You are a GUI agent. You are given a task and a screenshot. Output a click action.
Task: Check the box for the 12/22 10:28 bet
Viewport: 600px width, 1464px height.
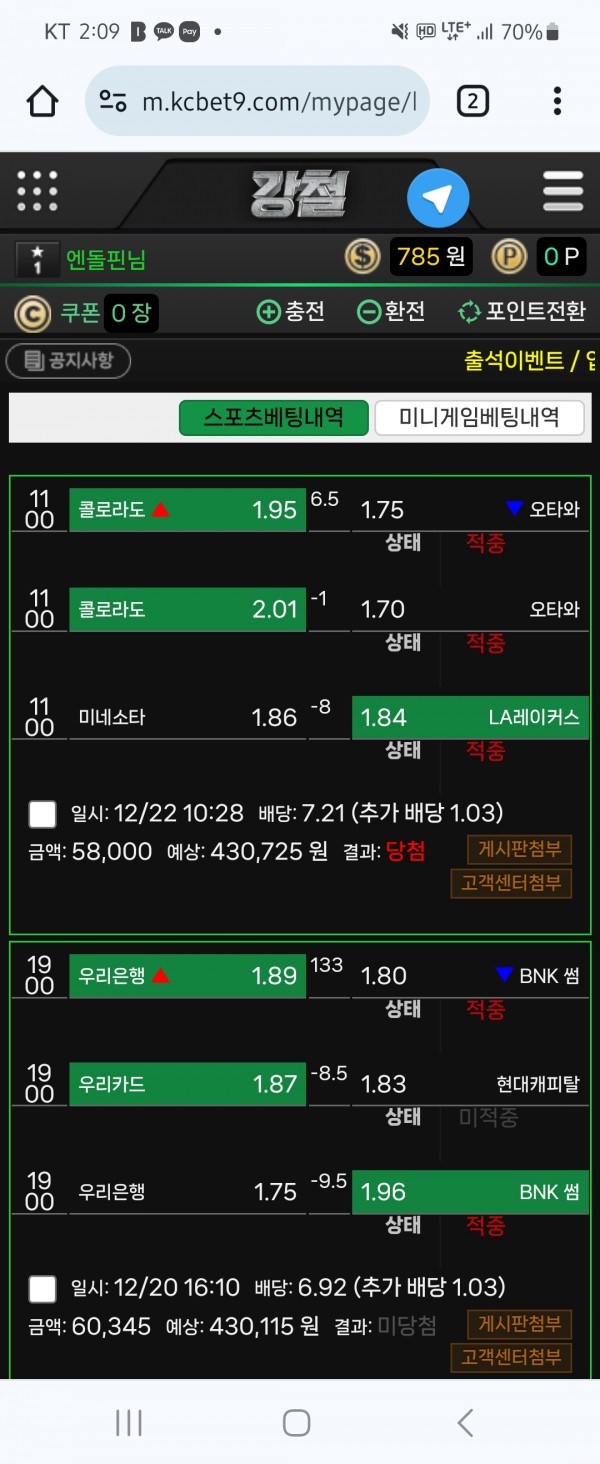click(42, 814)
